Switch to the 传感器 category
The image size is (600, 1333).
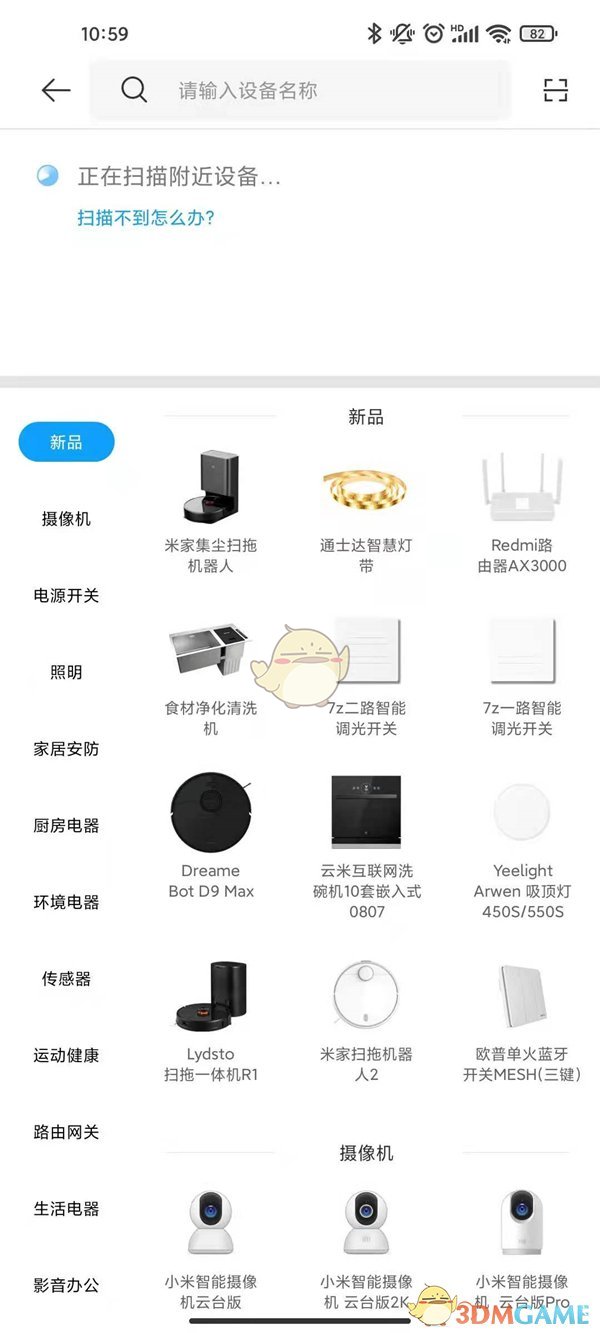tap(66, 979)
